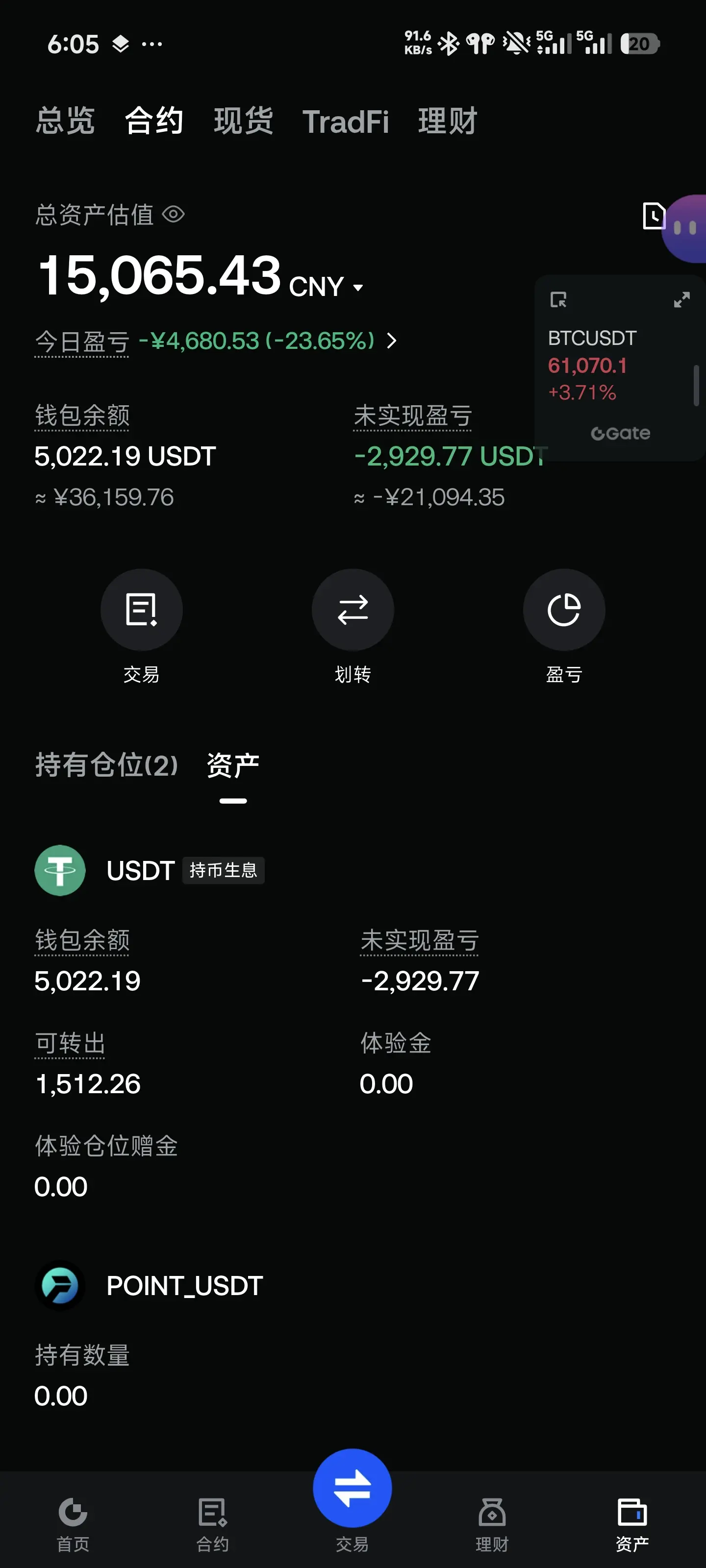
Task: Select the 理财 top tab
Action: pos(447,121)
